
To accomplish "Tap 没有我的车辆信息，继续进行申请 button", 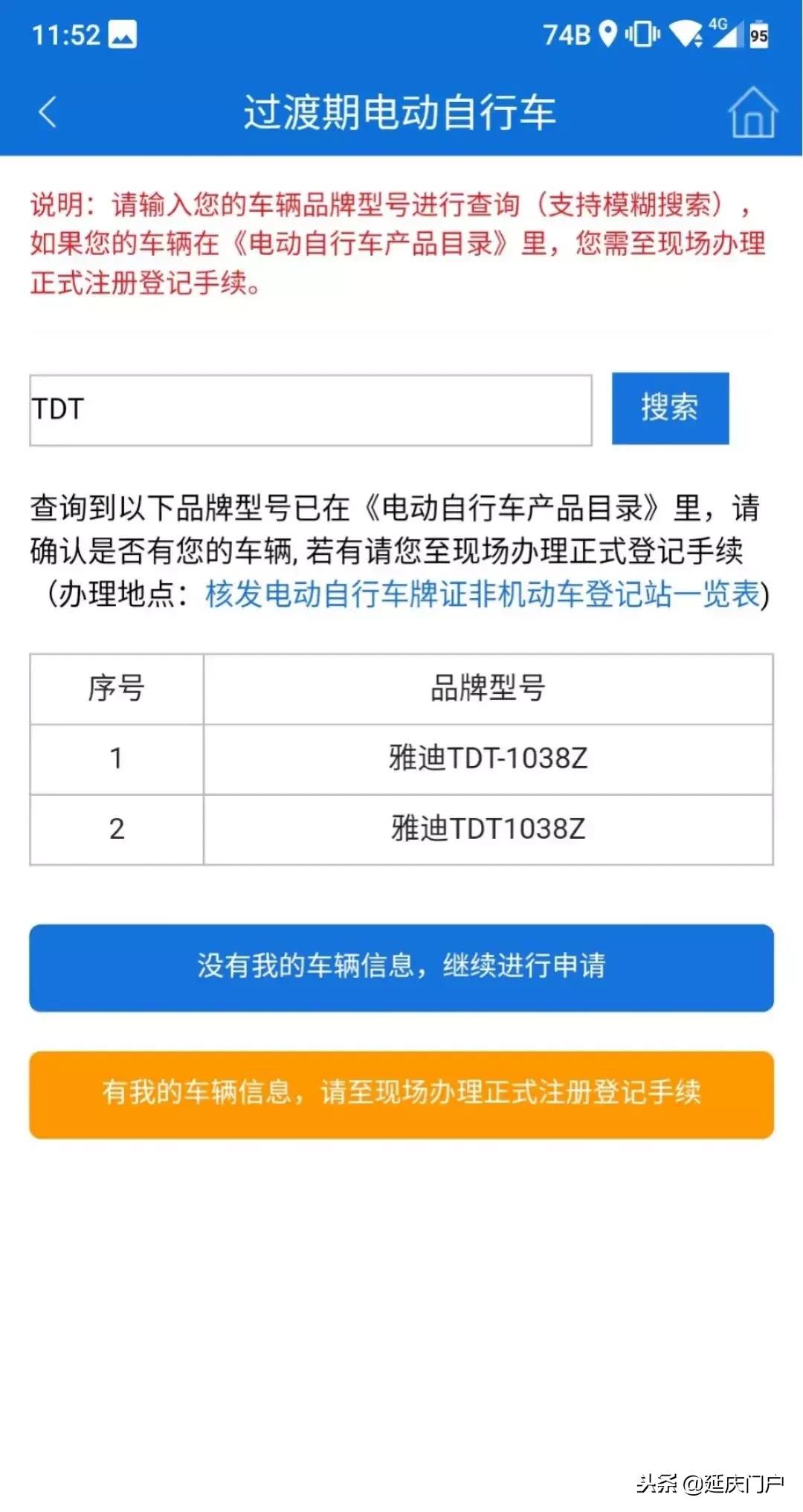I will 401,968.
